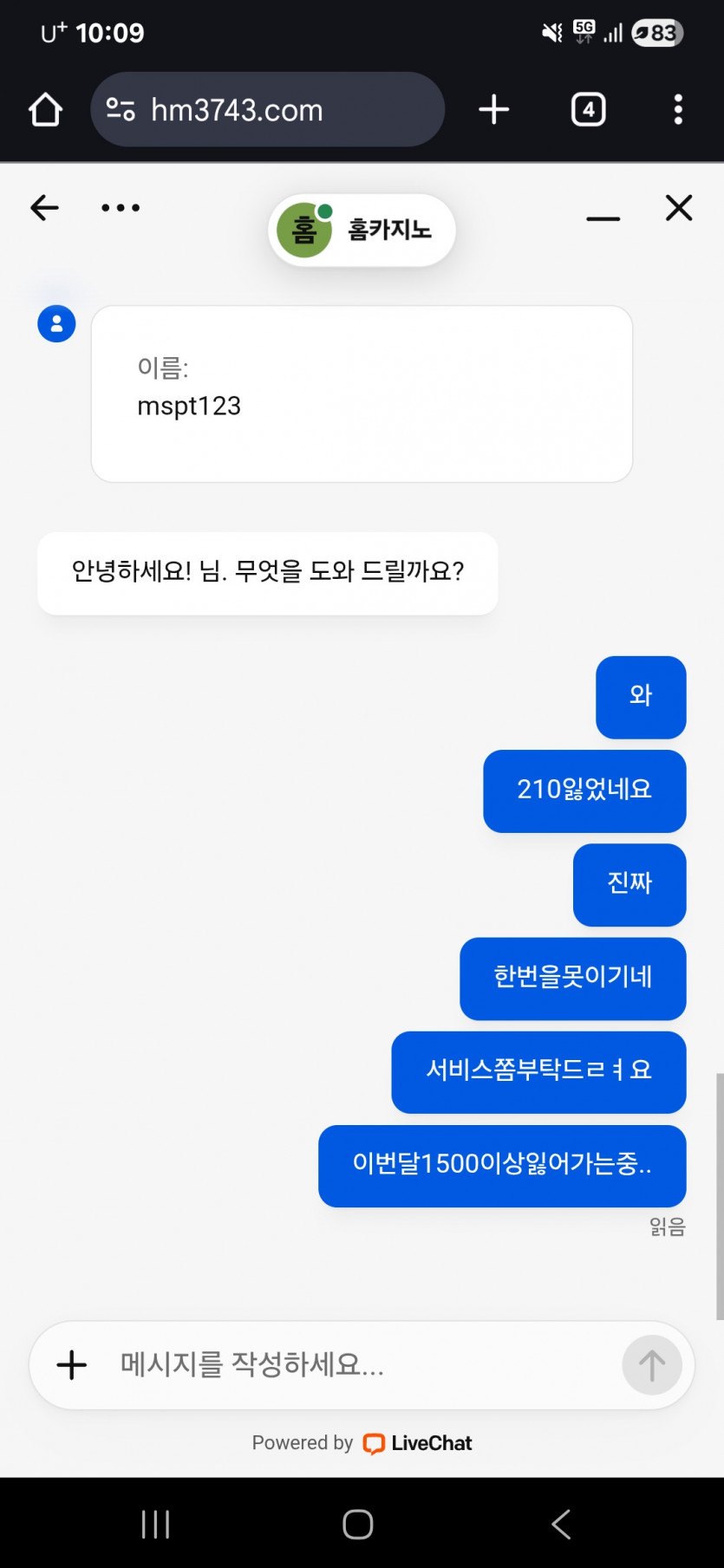Open the recent apps view
This screenshot has width=724, height=1568.
click(x=156, y=1523)
